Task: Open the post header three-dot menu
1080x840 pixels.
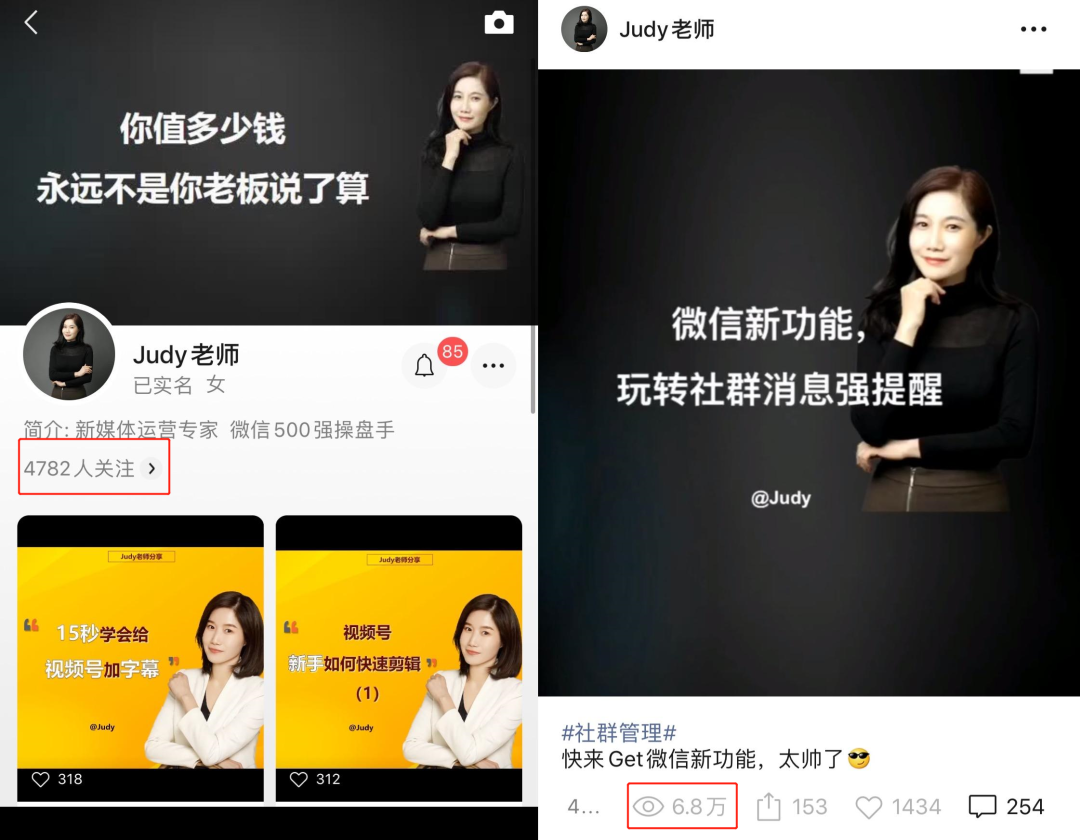Action: coord(1034,29)
